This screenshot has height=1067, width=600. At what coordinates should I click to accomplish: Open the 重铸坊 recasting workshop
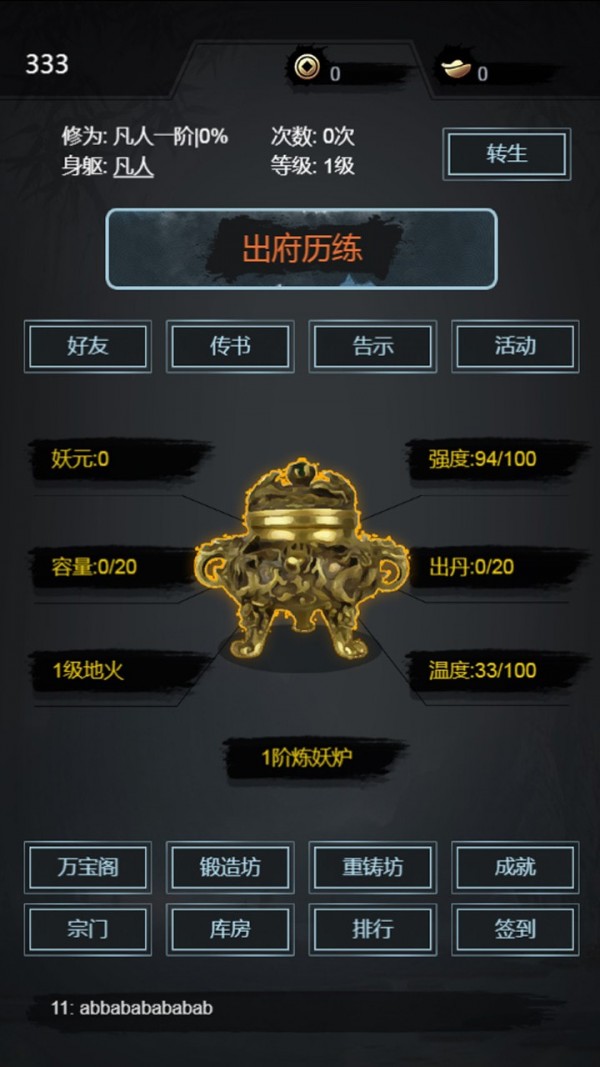pyautogui.click(x=373, y=867)
